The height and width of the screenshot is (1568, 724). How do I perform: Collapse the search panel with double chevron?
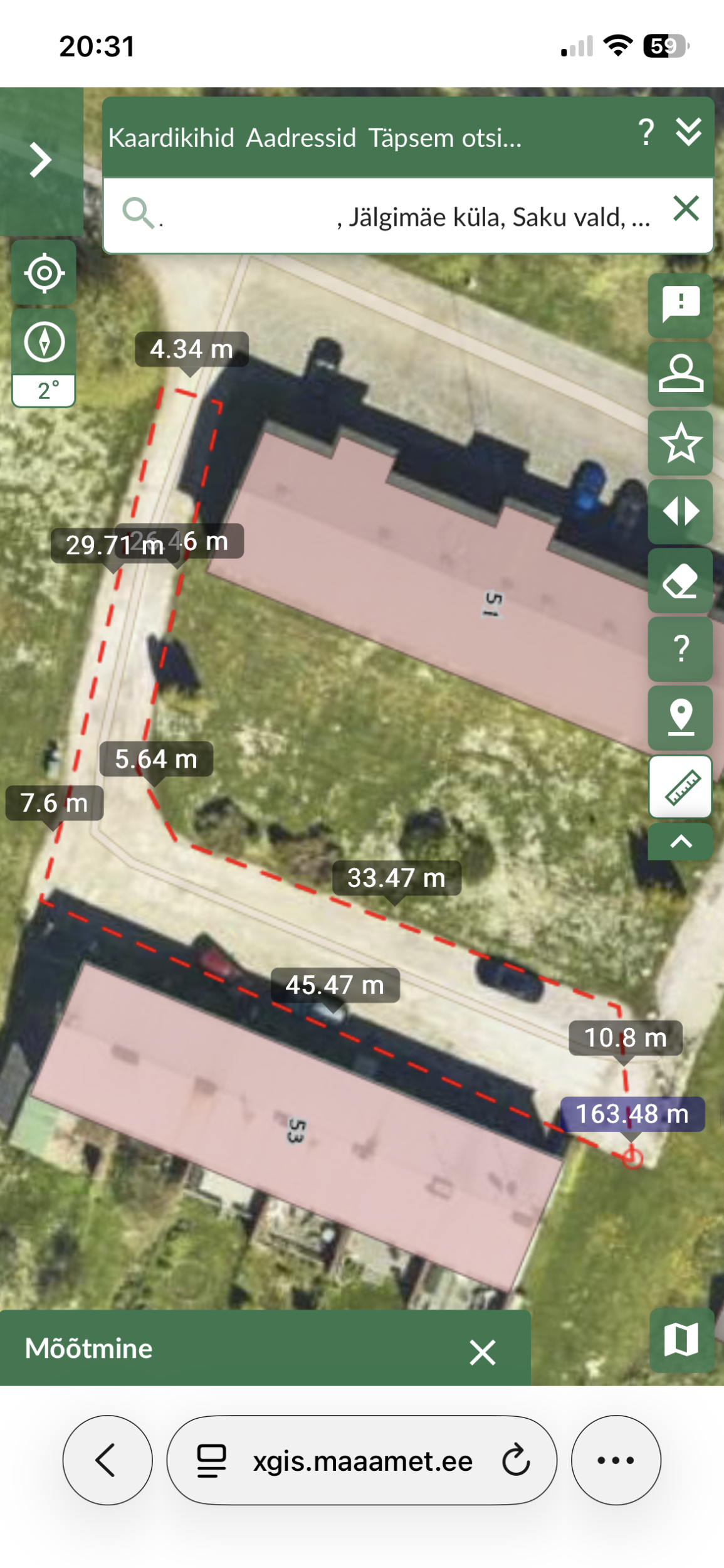pyautogui.click(x=688, y=132)
